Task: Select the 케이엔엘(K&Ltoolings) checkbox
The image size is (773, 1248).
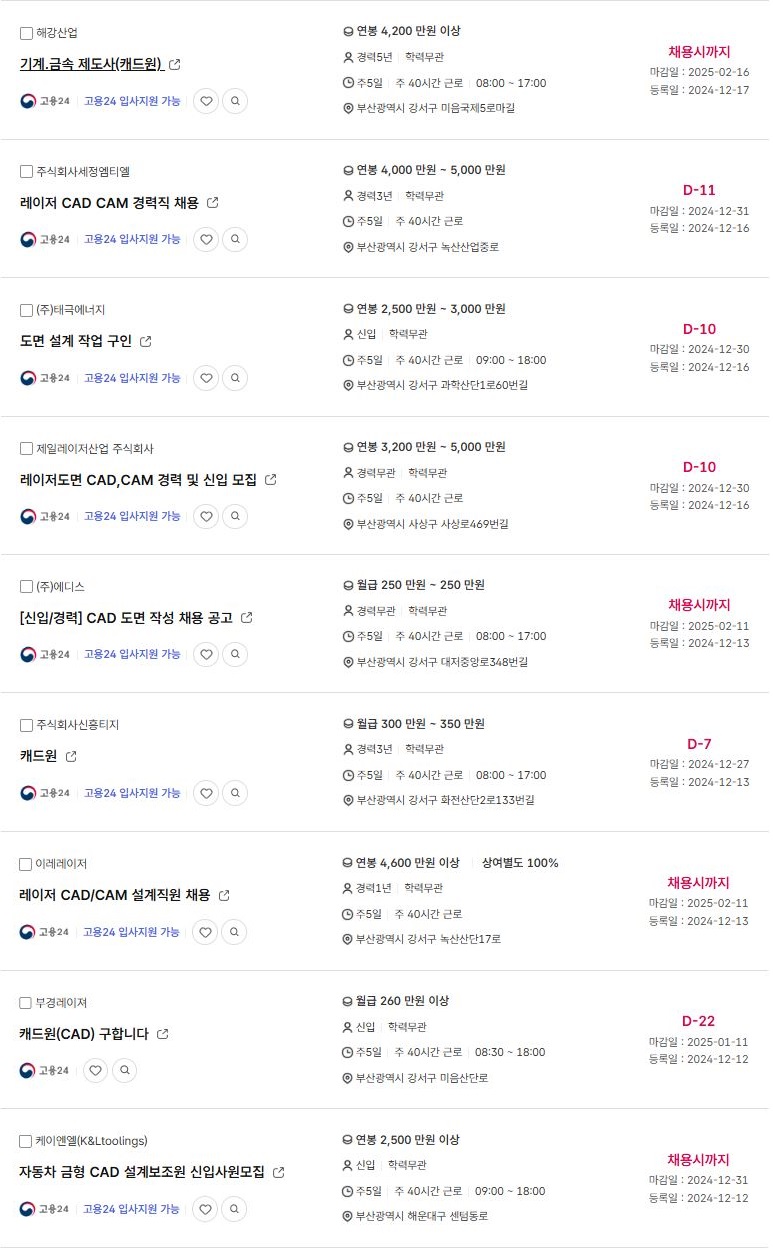Action: click(x=26, y=1141)
